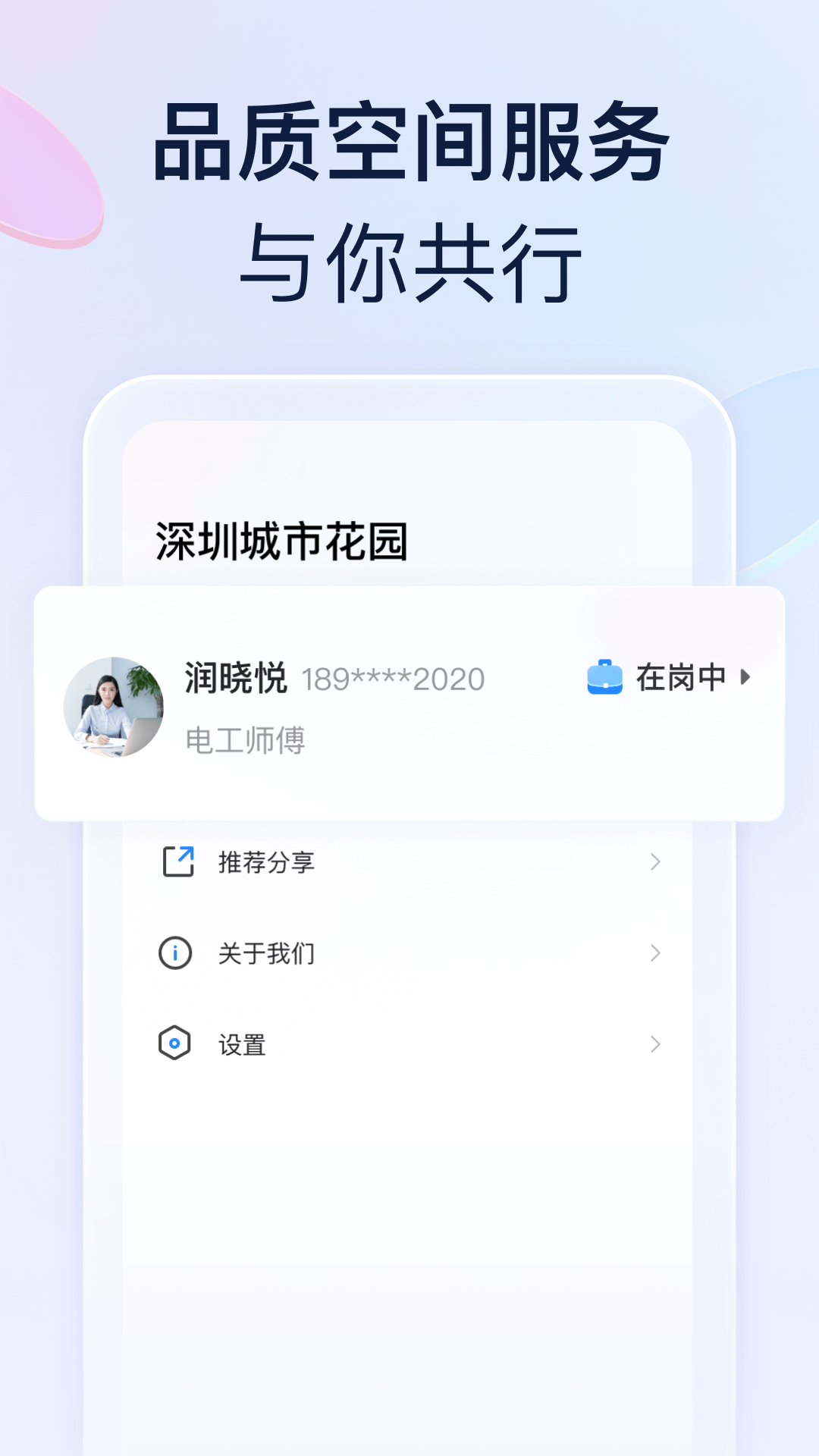Open the chevron next to 推荐分享
Image resolution: width=819 pixels, height=1456 pixels.
[657, 861]
